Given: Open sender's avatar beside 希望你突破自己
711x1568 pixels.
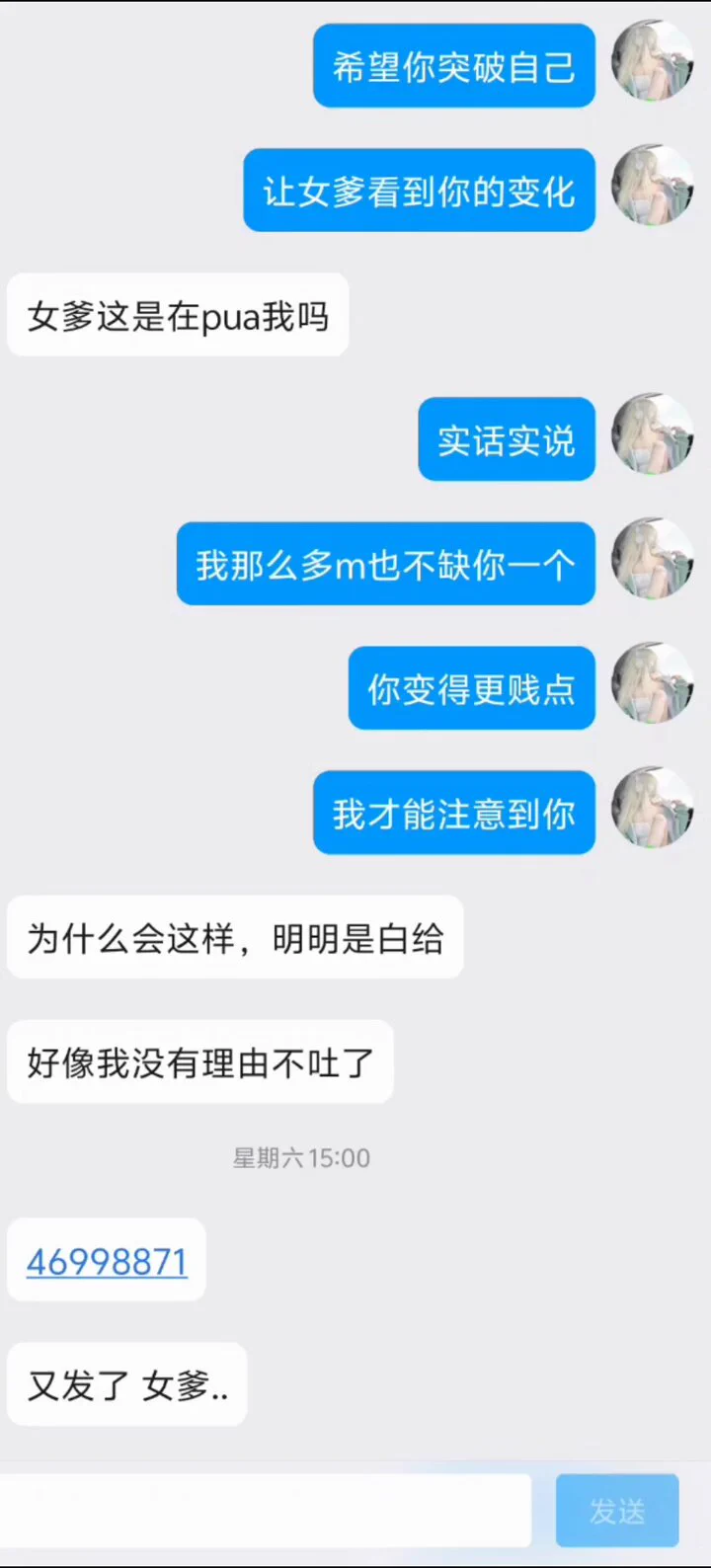Looking at the screenshot, I should coord(653,62).
